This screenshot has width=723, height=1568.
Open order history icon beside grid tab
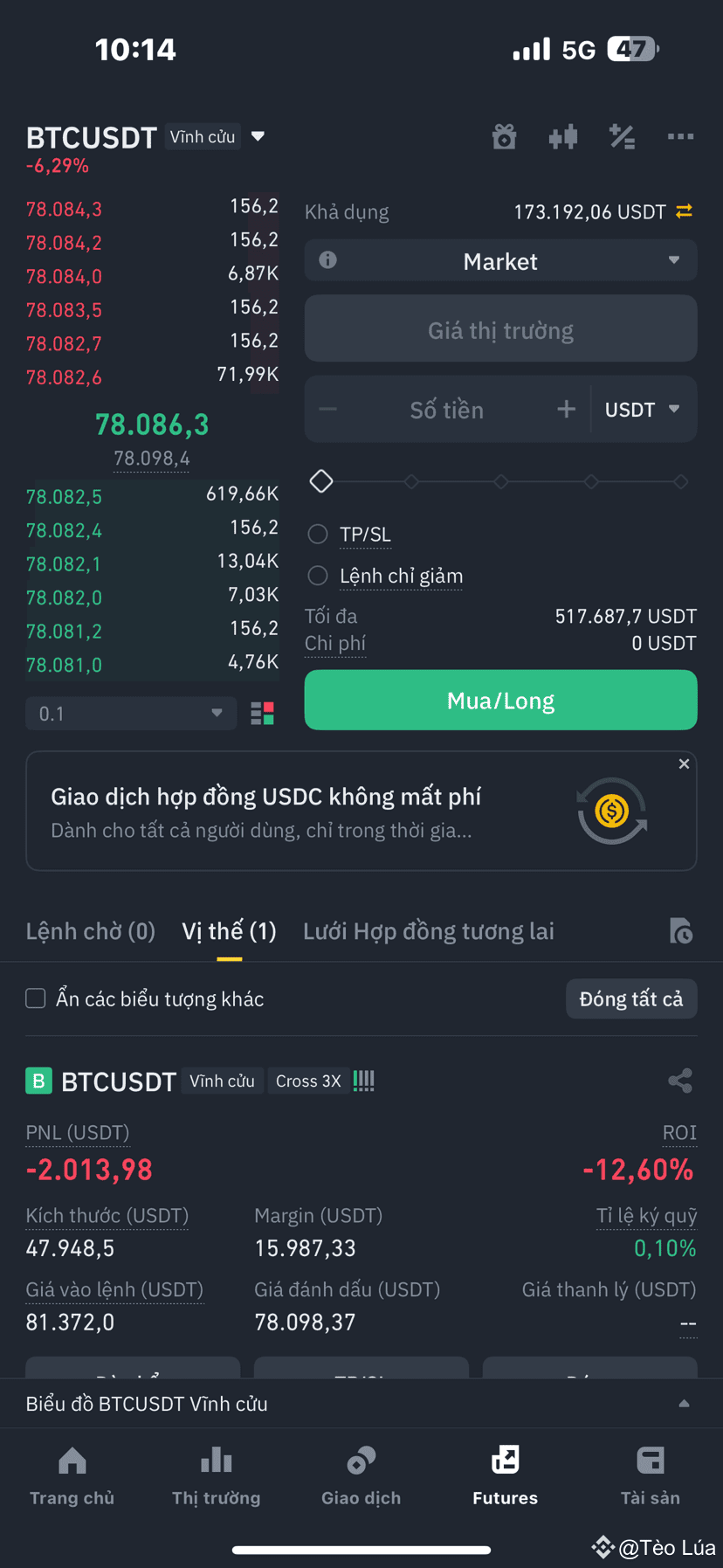(x=681, y=931)
